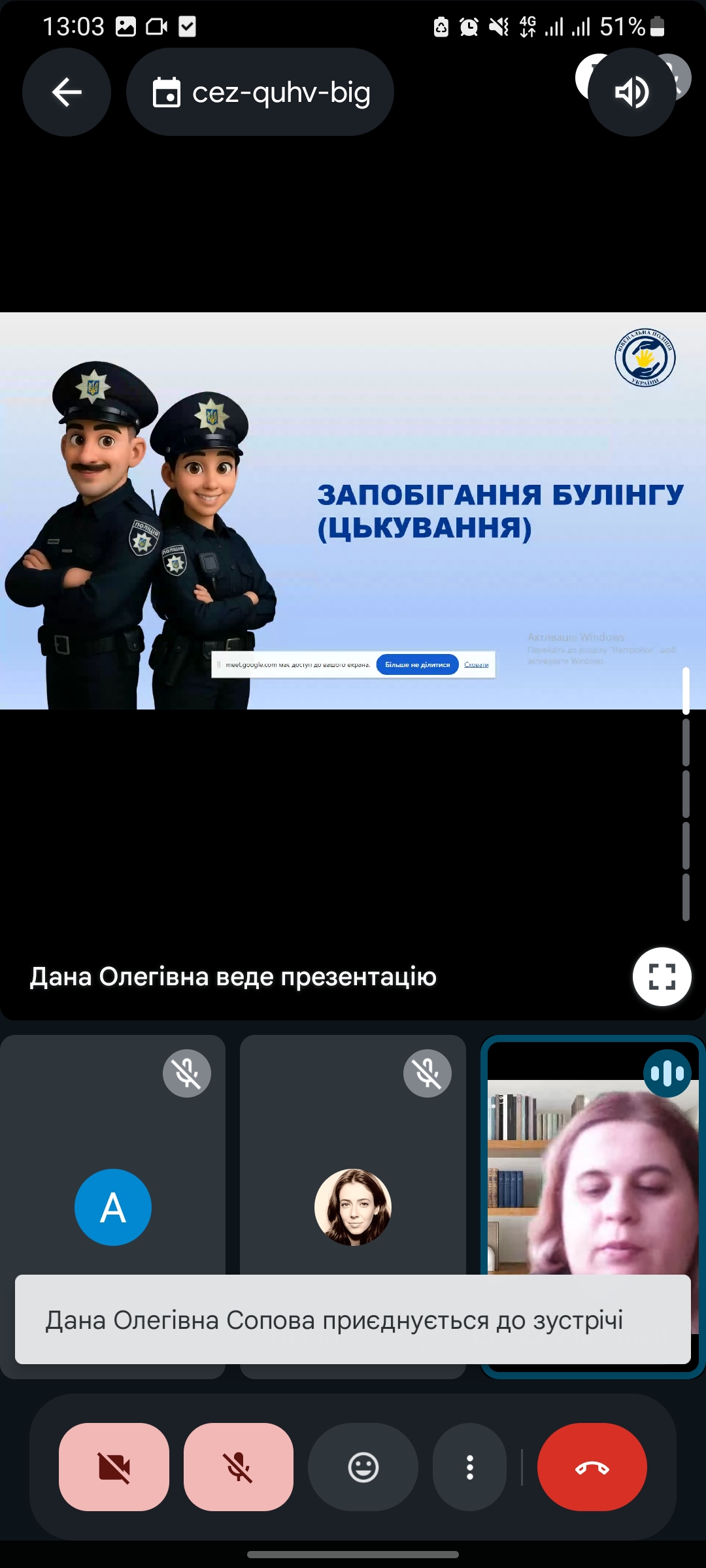The height and width of the screenshot is (1568, 706).
Task: Expand the presentation to full screen
Action: (662, 977)
